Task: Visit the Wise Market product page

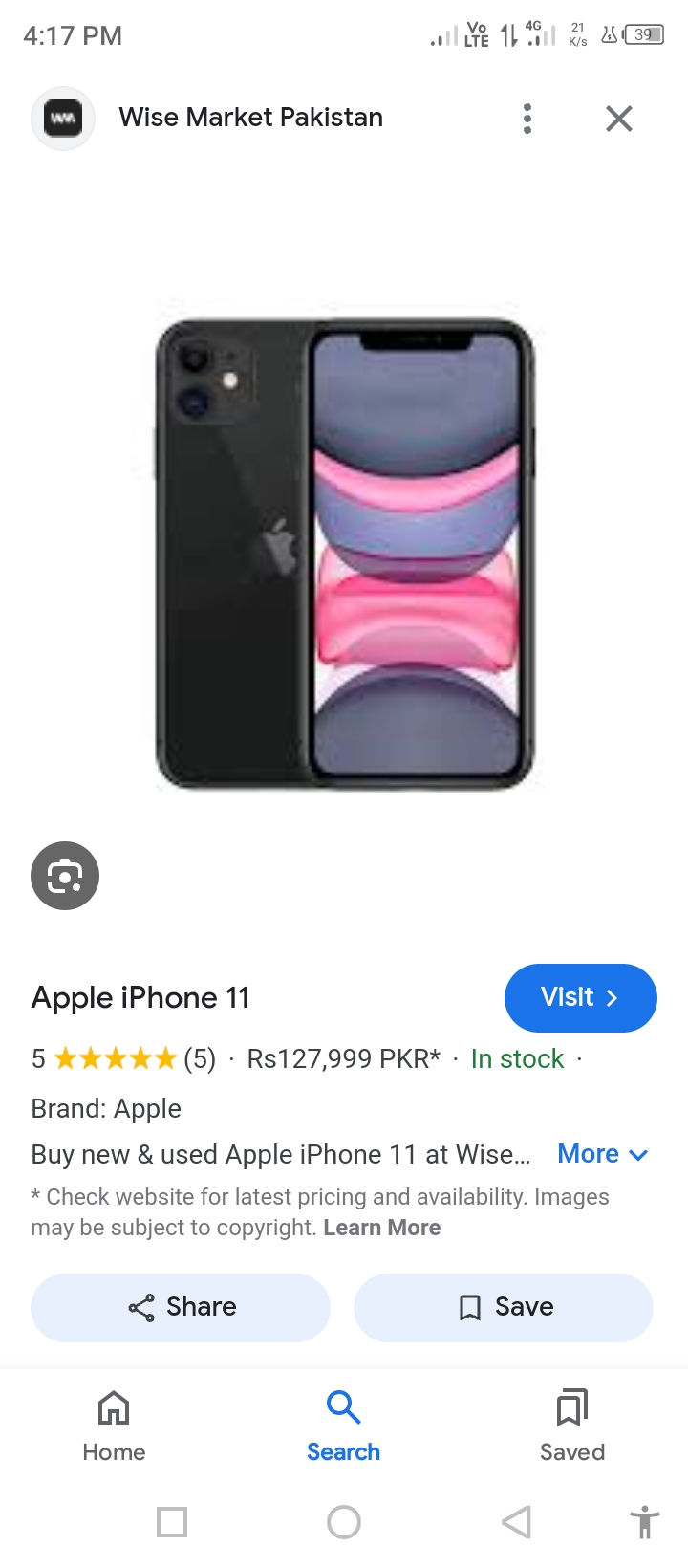Action: (x=580, y=998)
